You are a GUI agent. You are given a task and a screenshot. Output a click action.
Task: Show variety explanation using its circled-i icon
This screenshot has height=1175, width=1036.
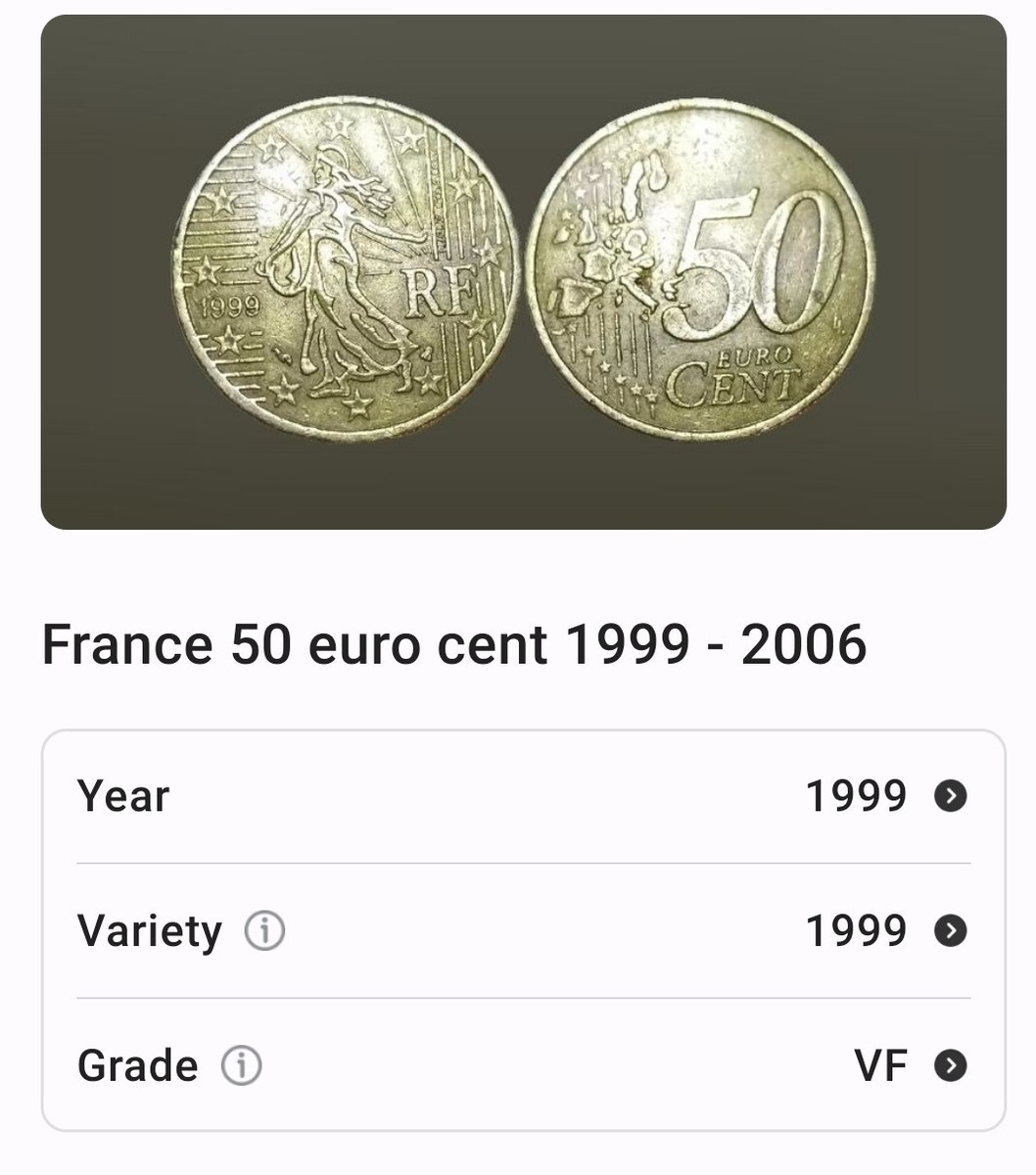coord(264,931)
